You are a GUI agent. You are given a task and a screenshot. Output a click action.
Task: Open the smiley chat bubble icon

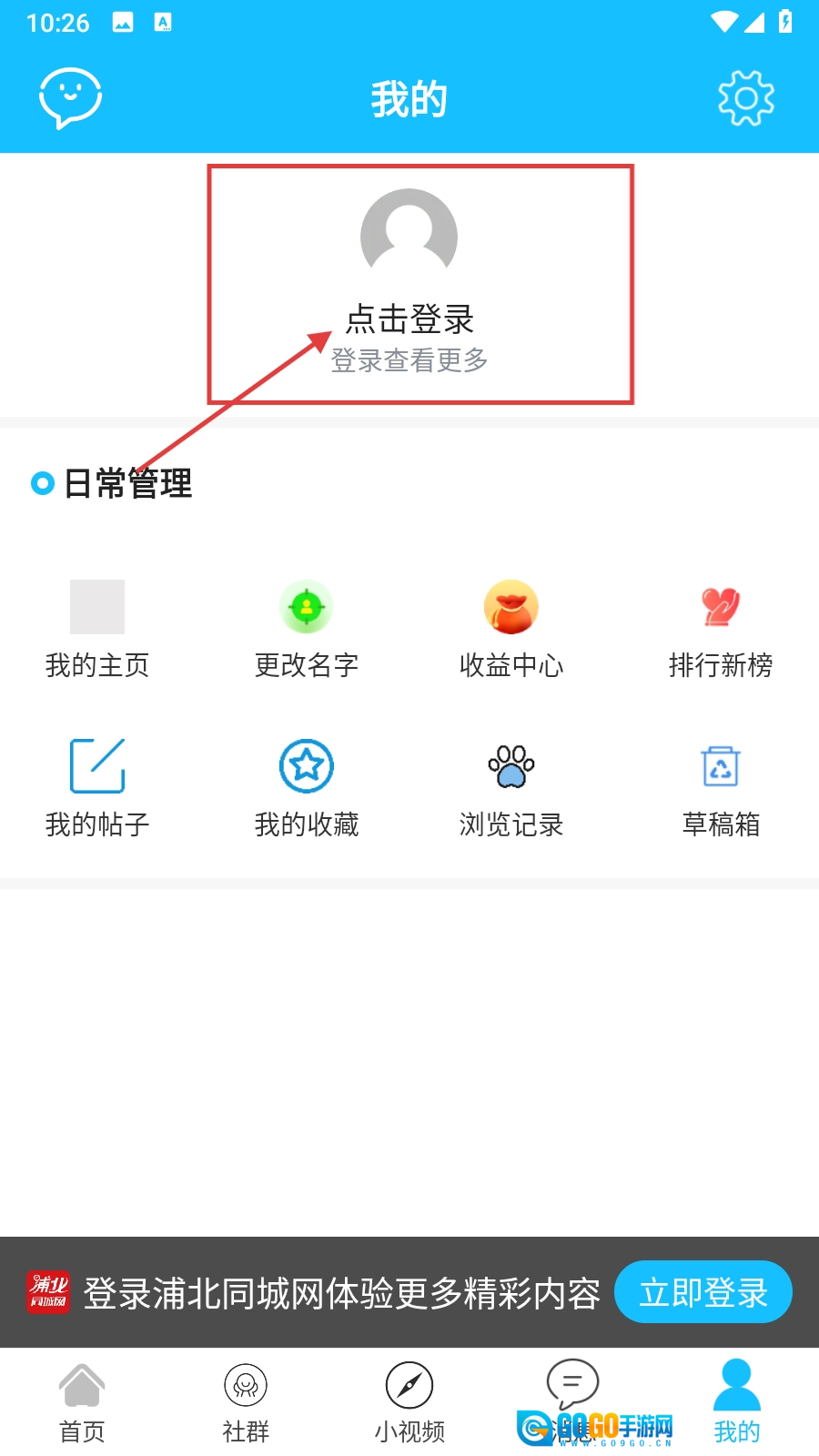pos(70,97)
